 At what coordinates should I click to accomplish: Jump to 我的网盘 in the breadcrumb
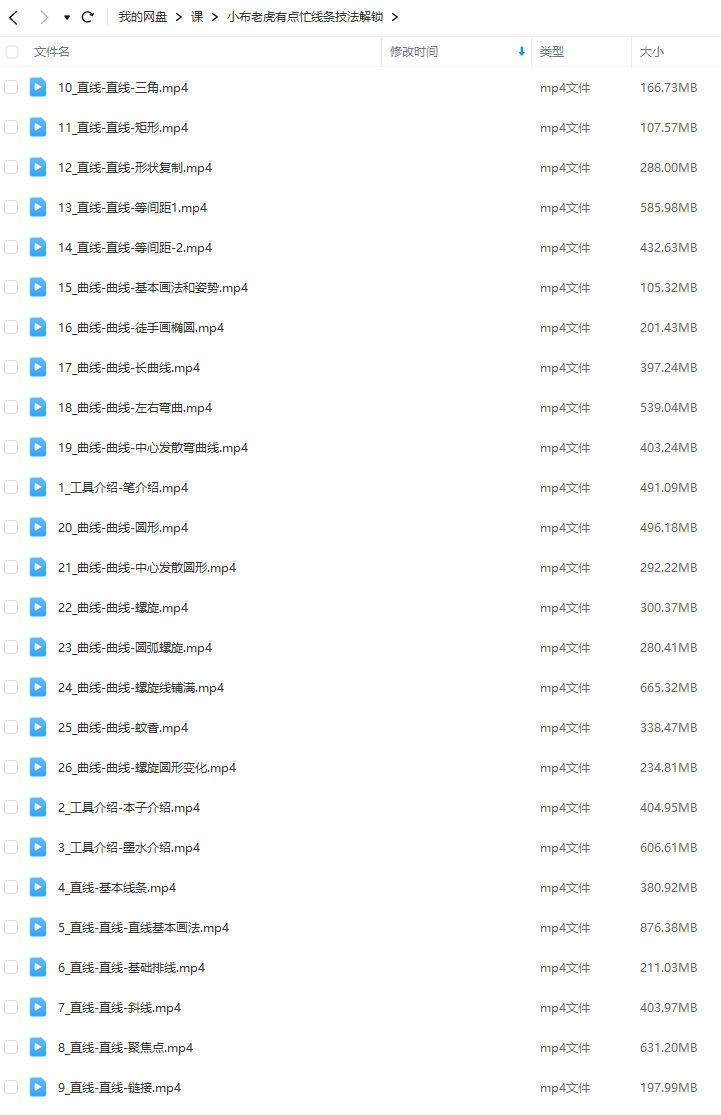point(143,17)
